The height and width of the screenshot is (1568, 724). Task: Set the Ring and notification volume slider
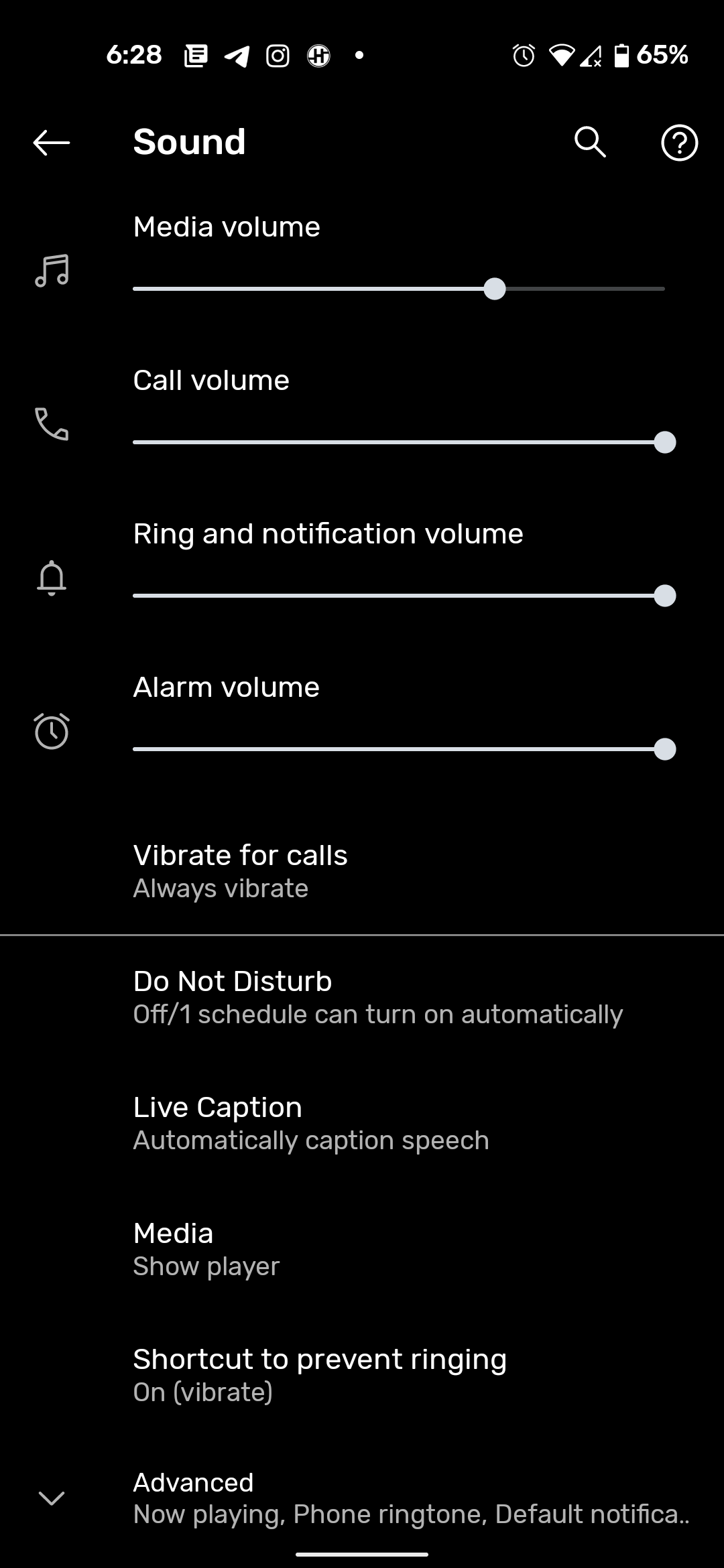[399, 596]
